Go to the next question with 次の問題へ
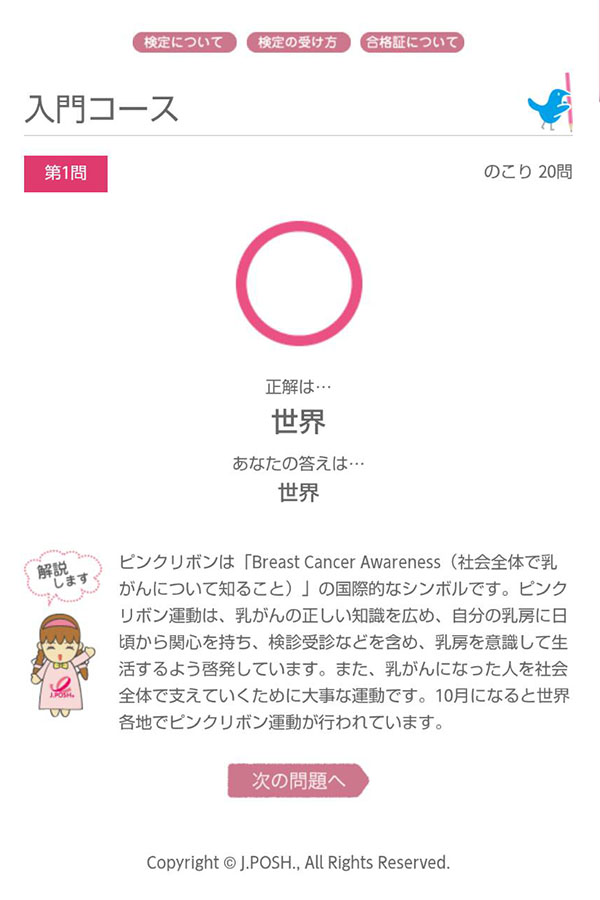The width and height of the screenshot is (600, 900). [x=298, y=781]
